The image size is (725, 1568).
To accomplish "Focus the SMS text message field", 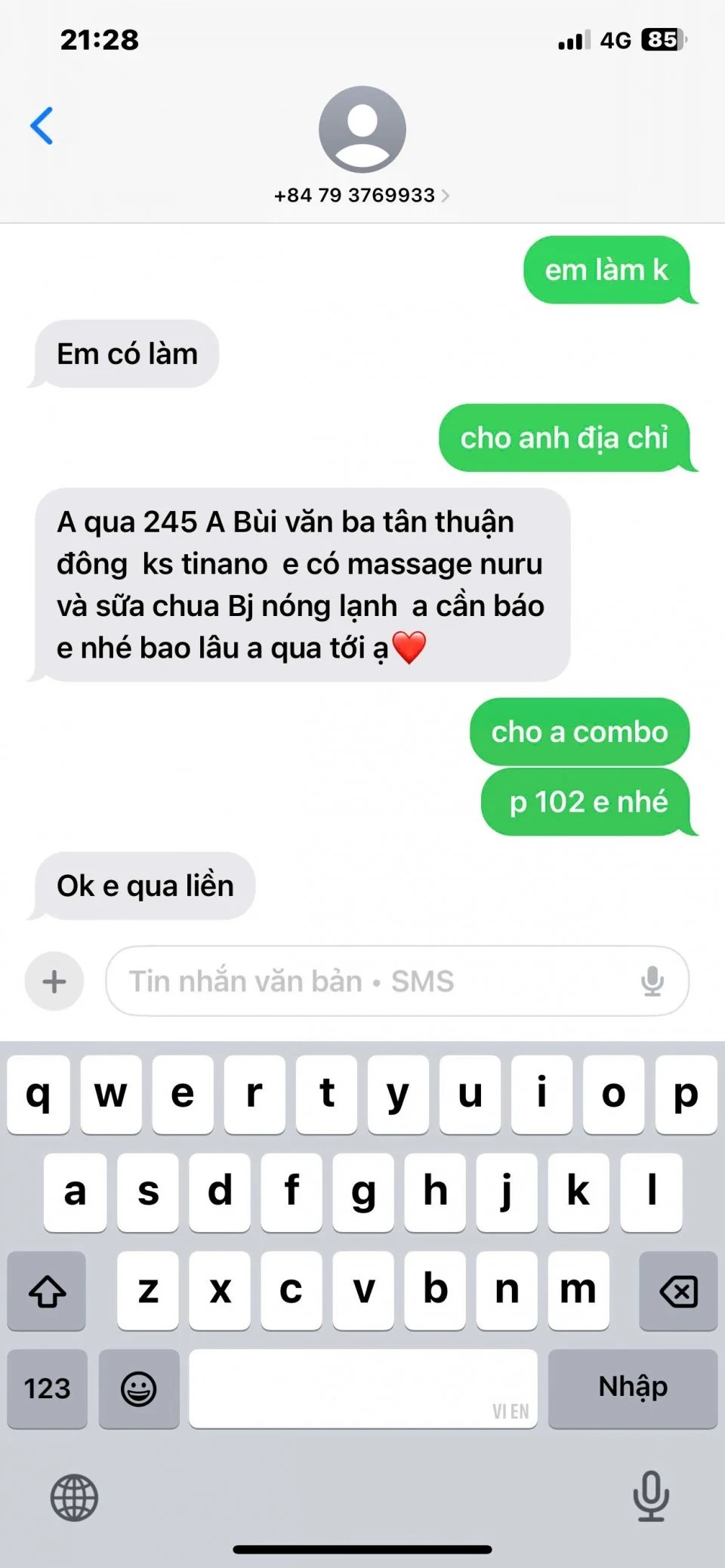I will [x=370, y=981].
